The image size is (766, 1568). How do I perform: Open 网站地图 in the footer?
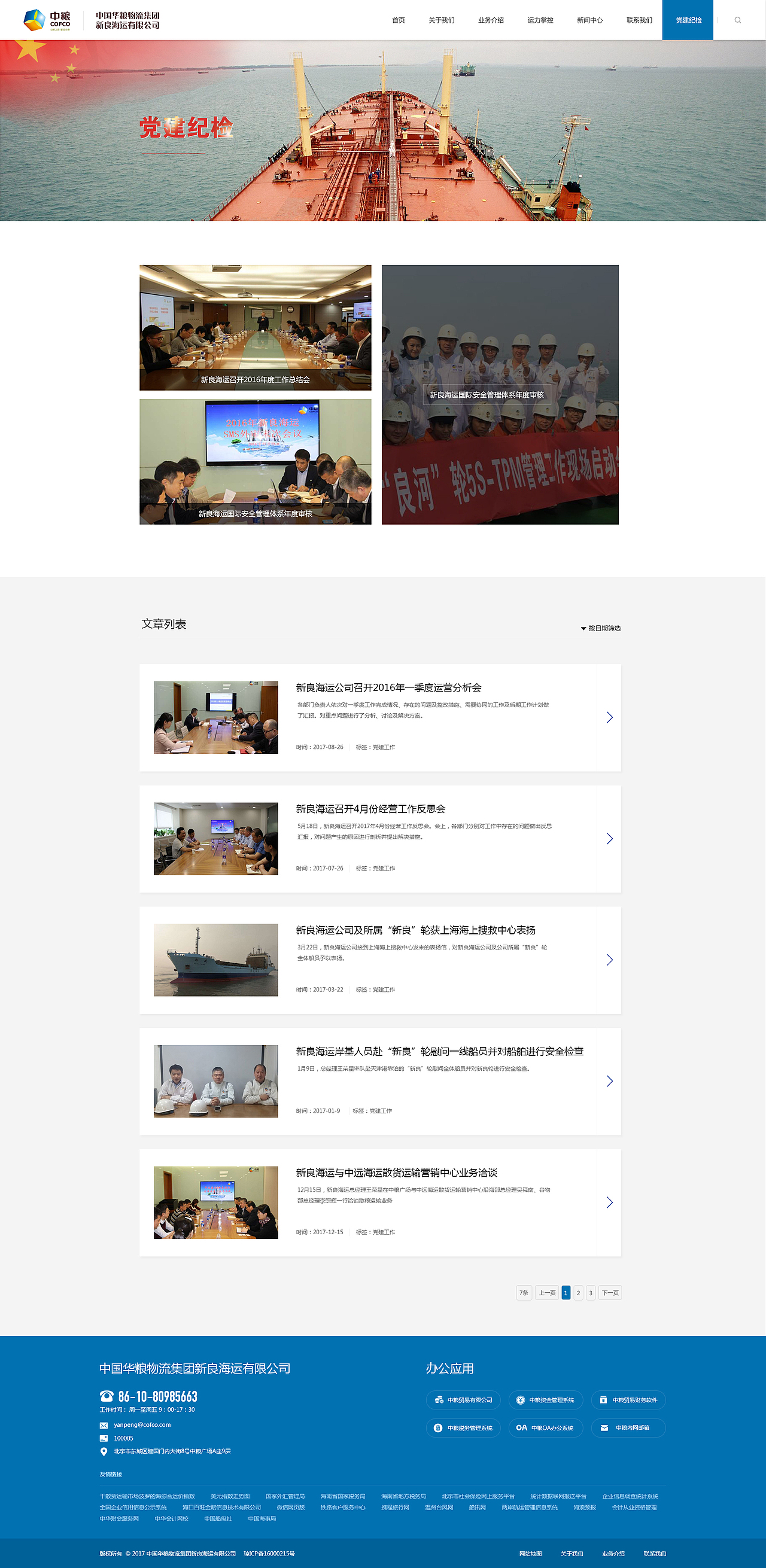[530, 1554]
